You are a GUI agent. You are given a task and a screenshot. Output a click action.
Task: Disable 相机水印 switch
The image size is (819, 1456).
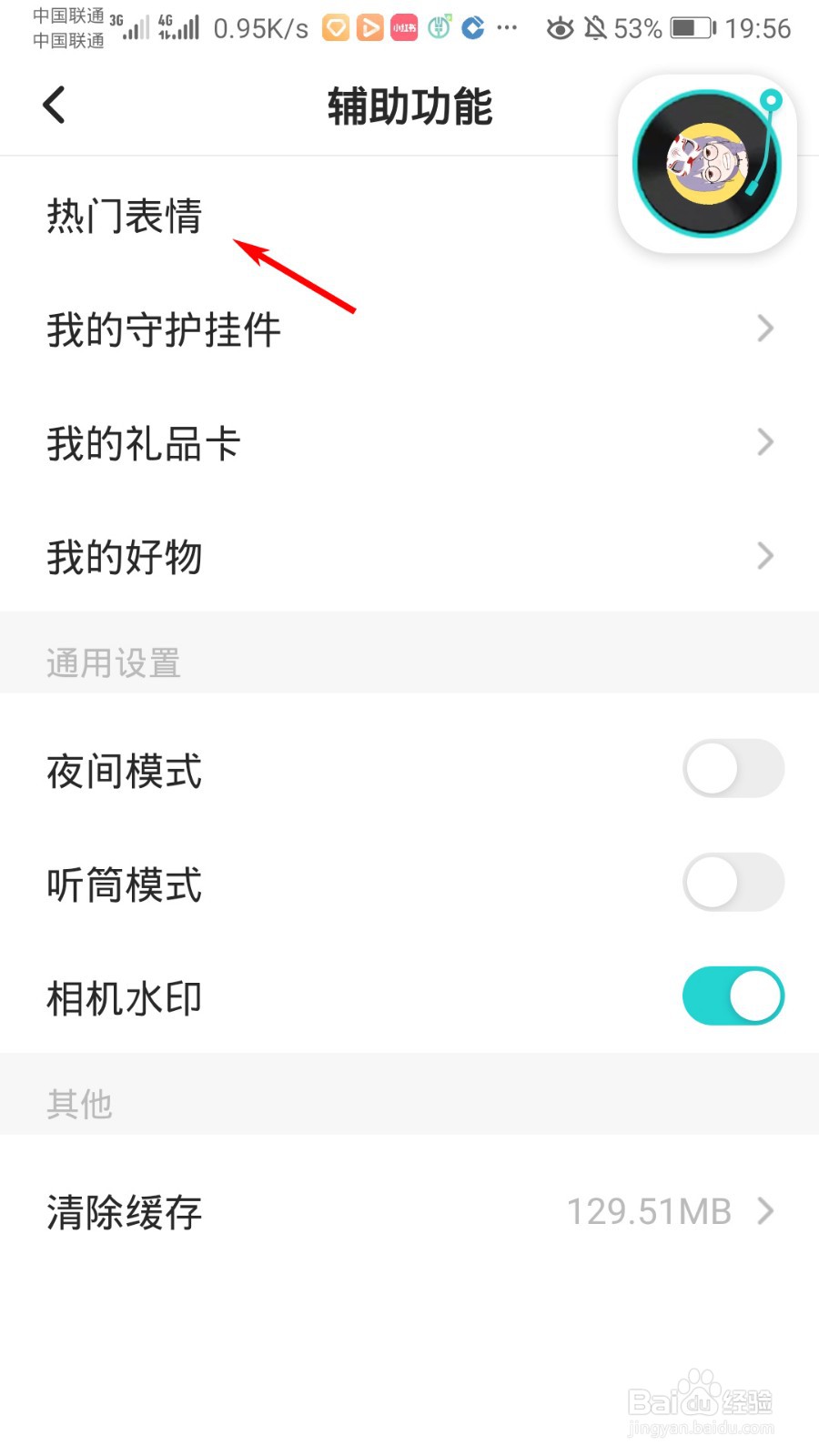(733, 996)
